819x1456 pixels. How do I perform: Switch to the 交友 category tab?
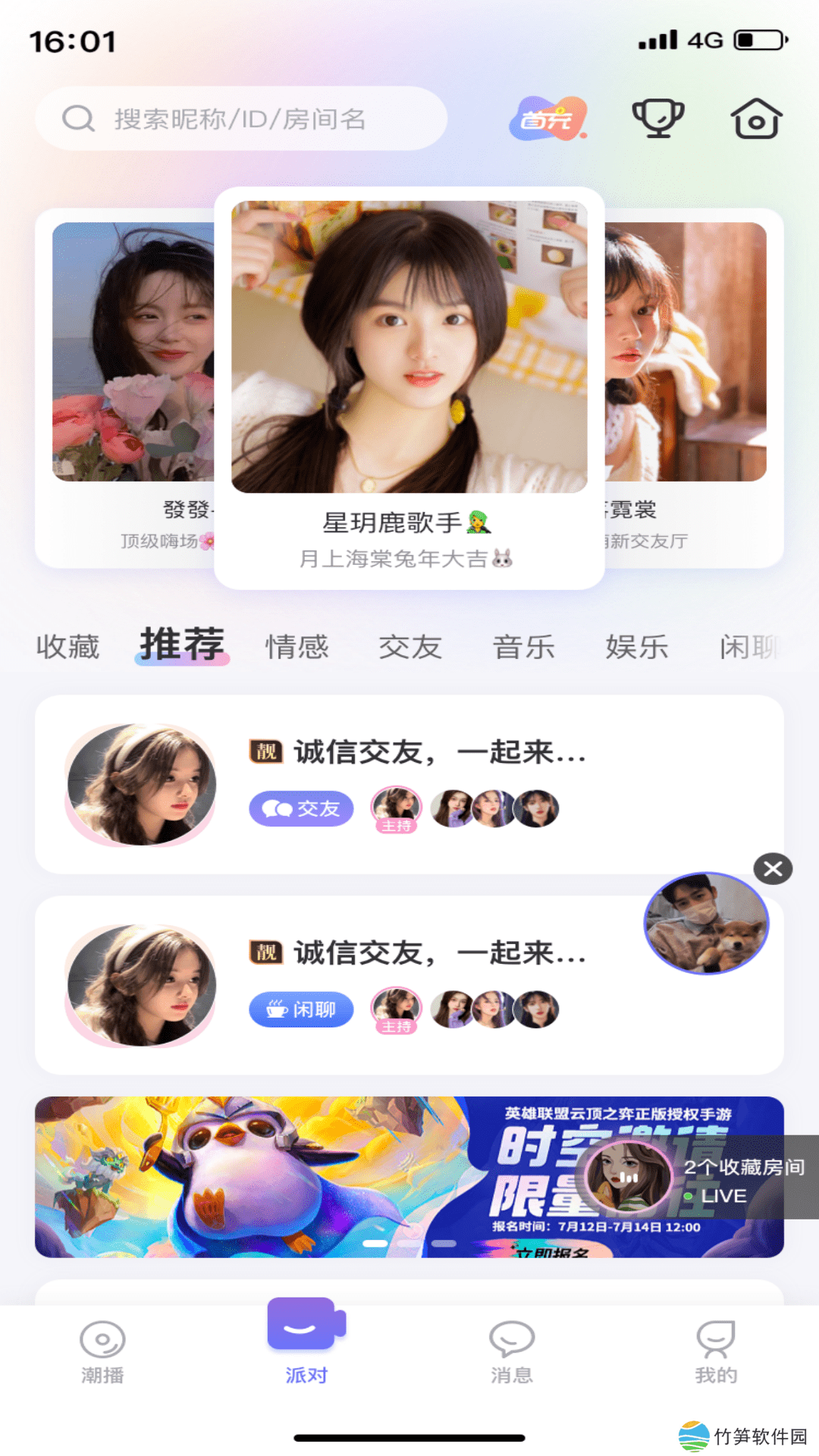410,647
